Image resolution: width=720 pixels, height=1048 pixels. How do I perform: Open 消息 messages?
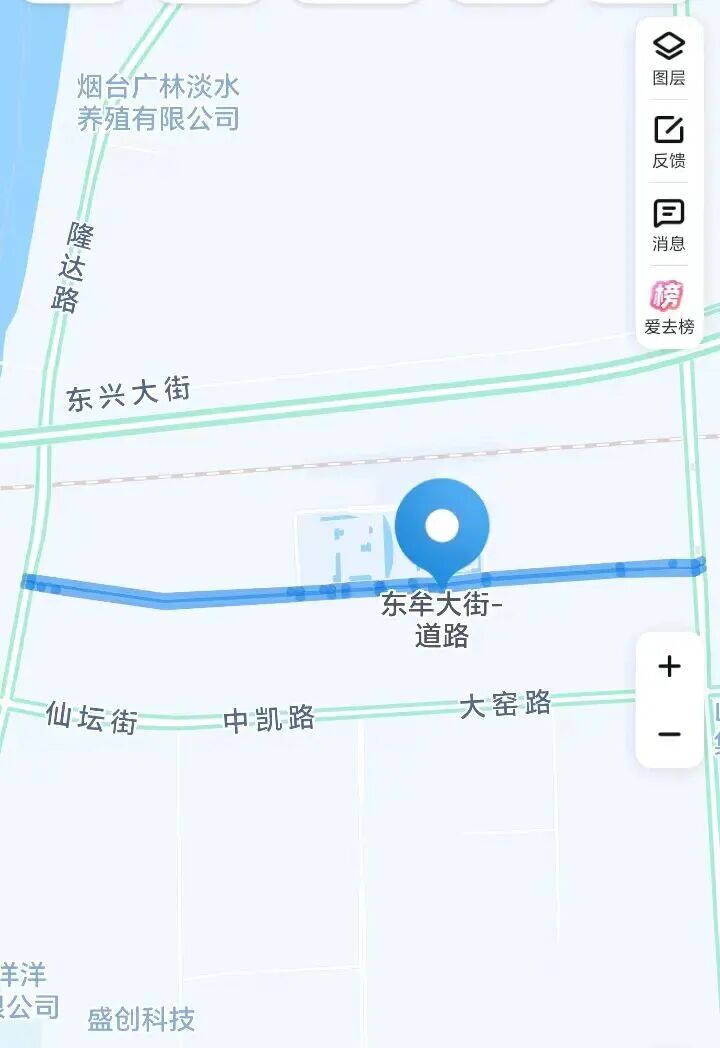pos(668,224)
